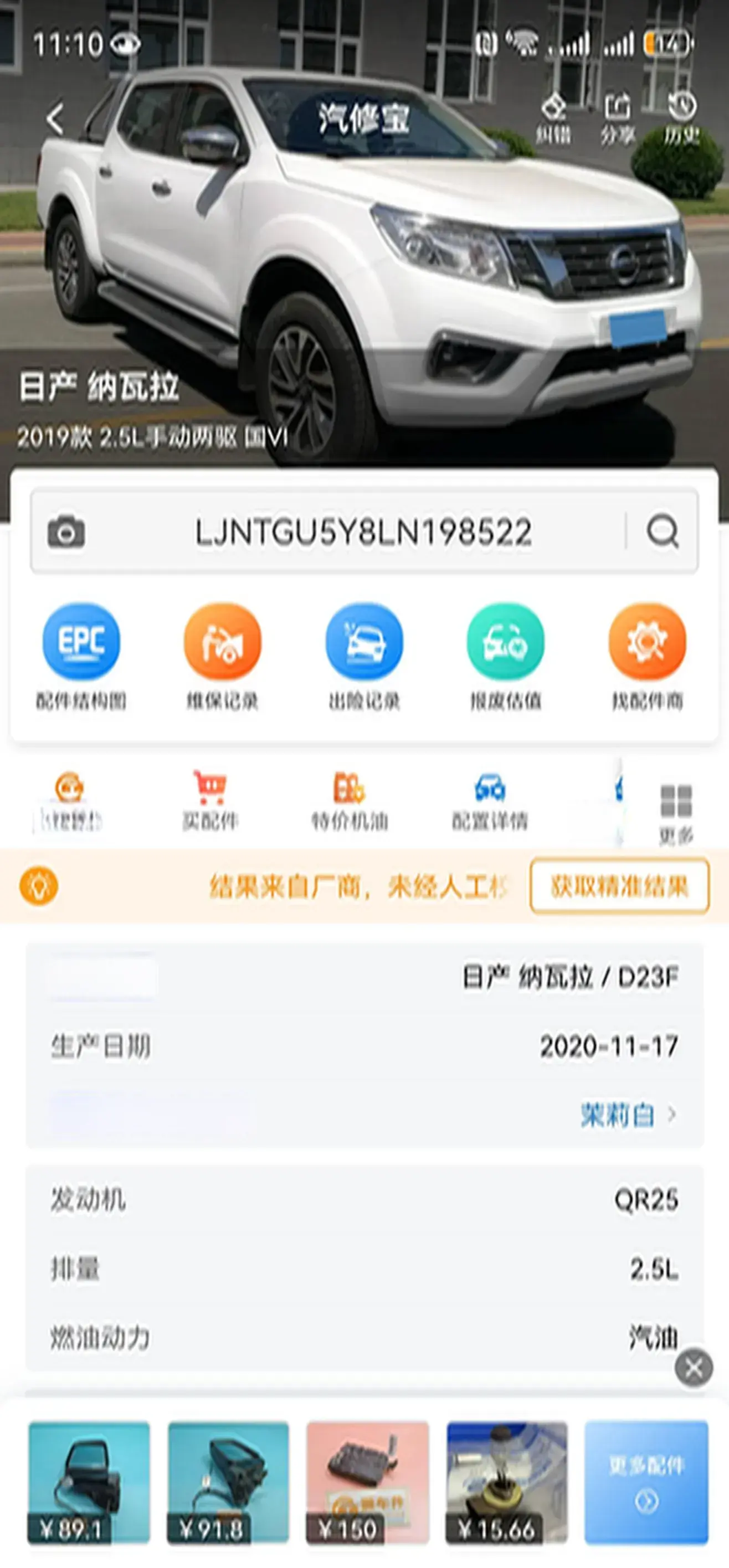Open 更多配件 more parts tile

pyautogui.click(x=646, y=1482)
